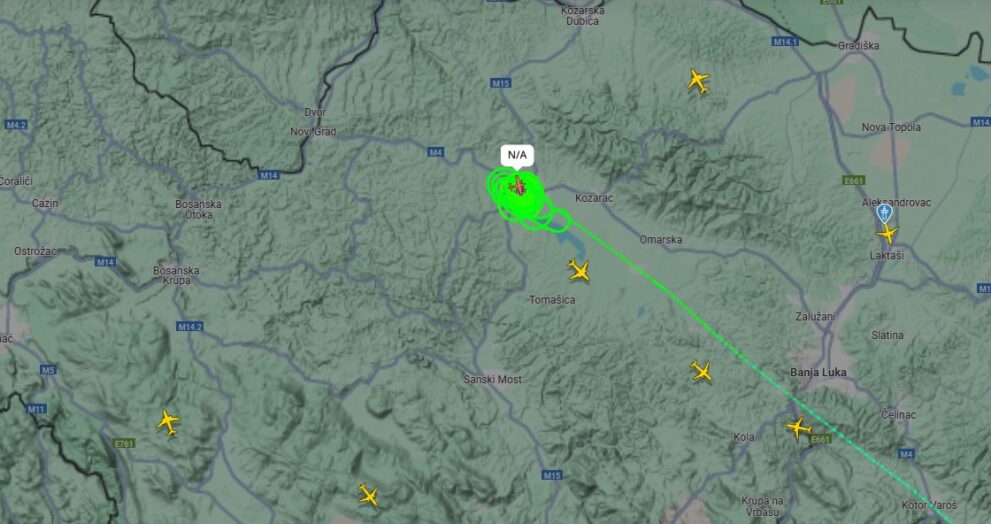
Task: Select the yellow plane next to Kola
Action: click(x=797, y=429)
